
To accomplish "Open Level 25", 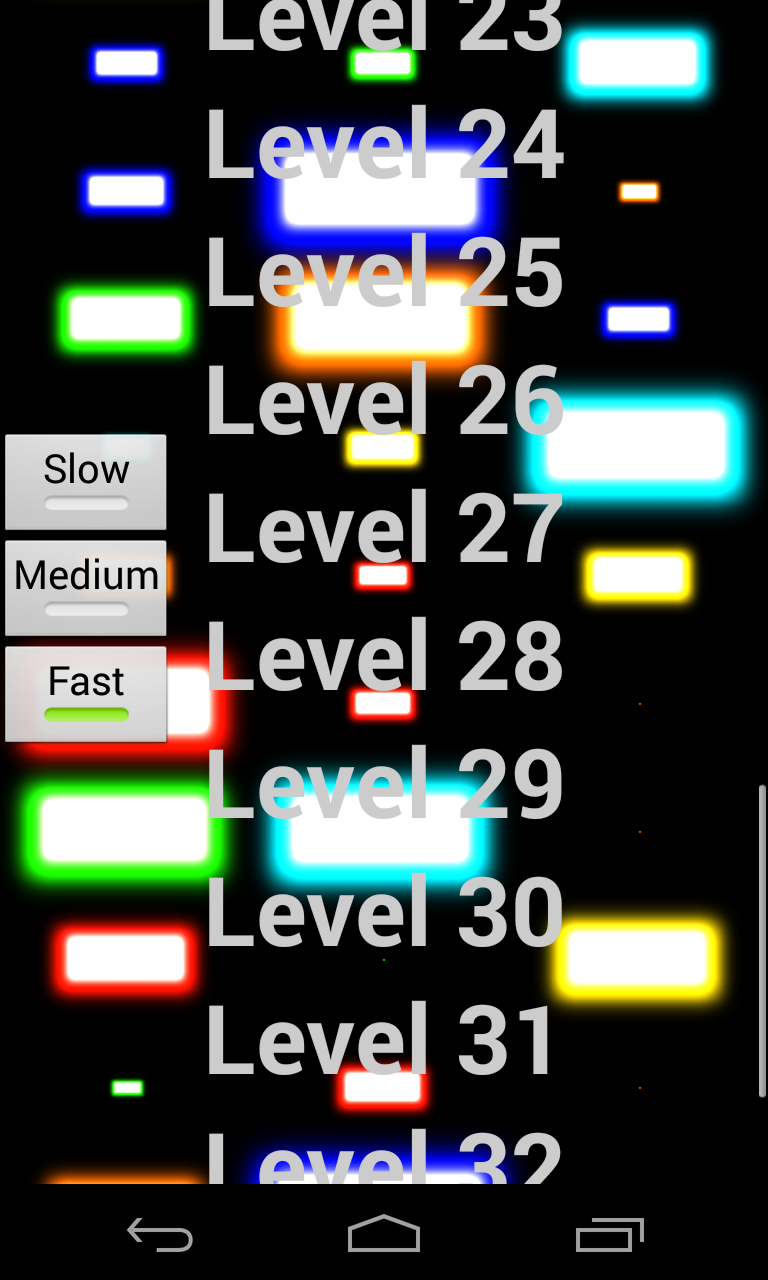I will click(x=384, y=274).
